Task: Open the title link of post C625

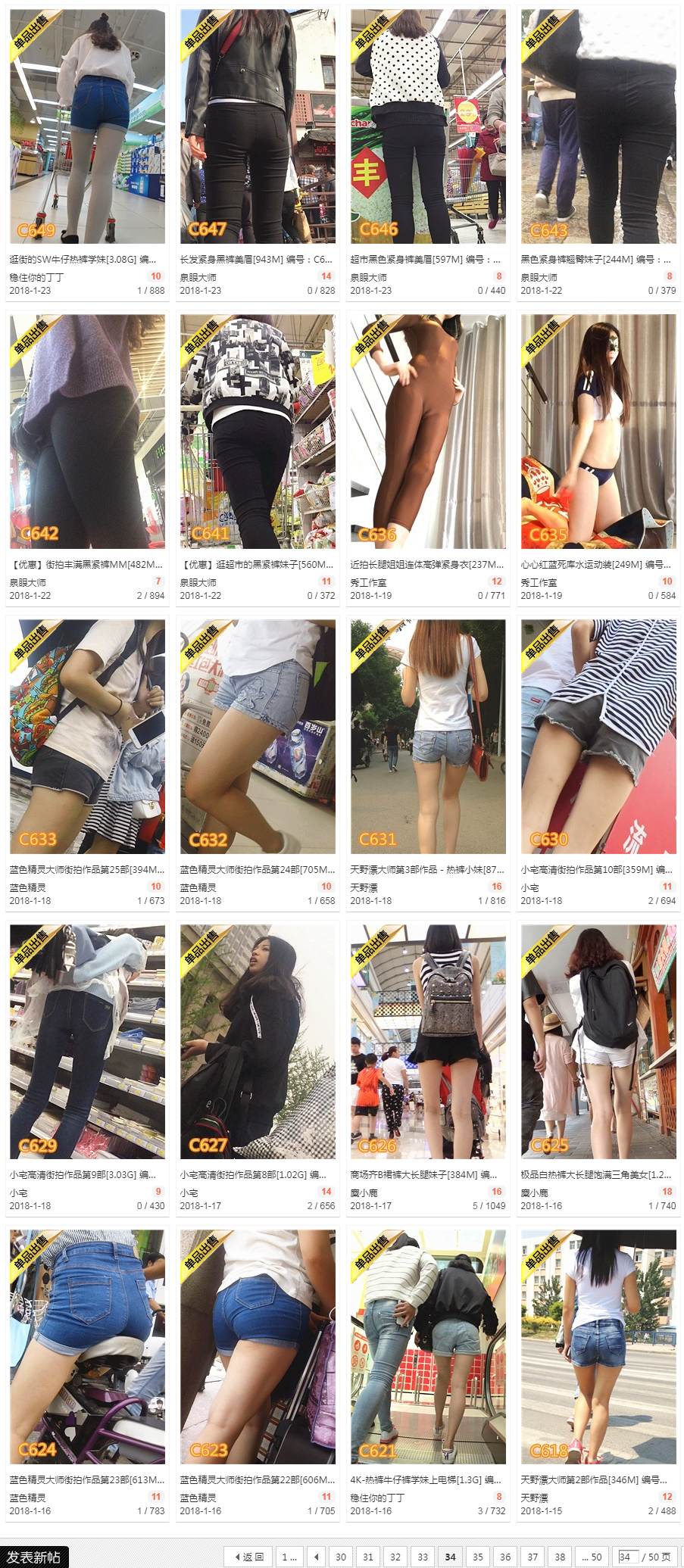Action: (x=595, y=1175)
